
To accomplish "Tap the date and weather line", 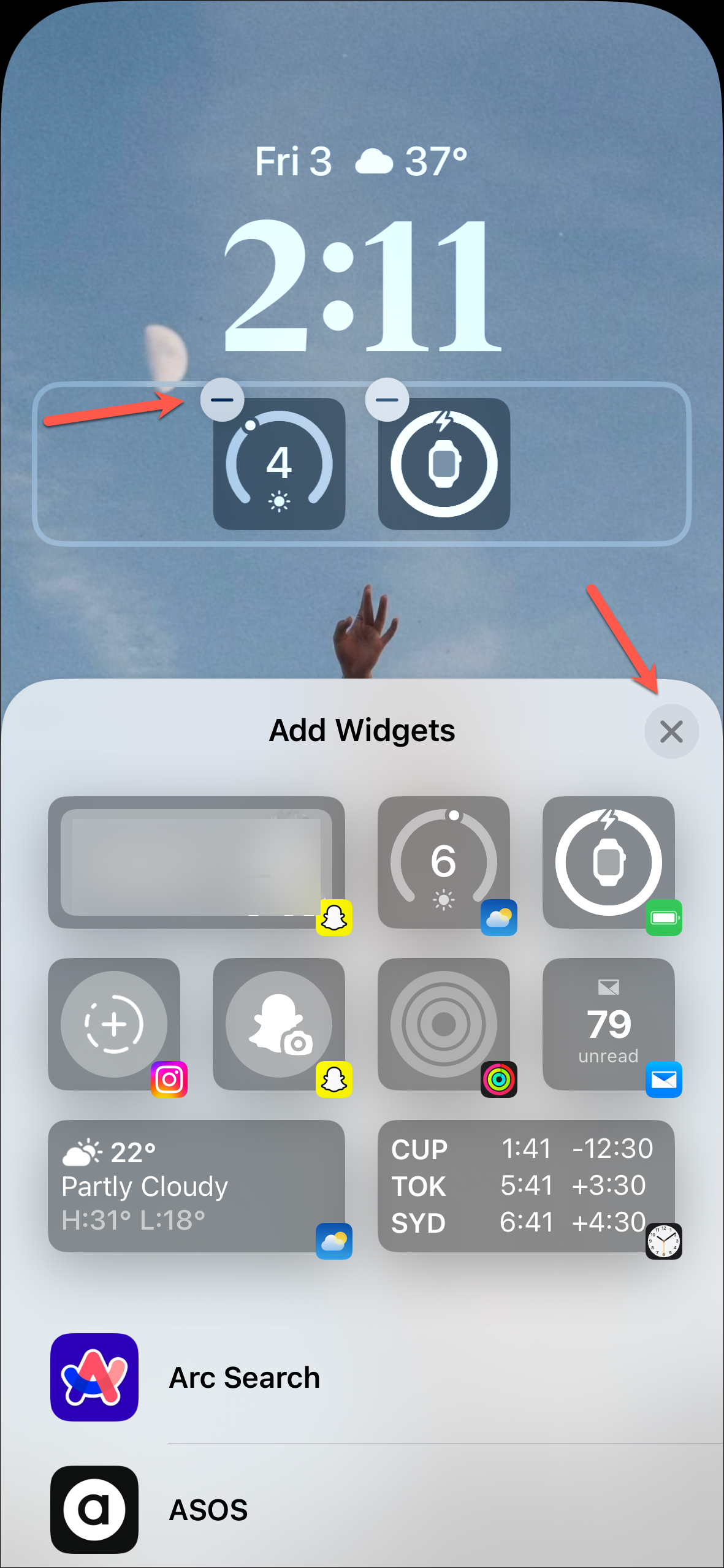I will coord(362,162).
